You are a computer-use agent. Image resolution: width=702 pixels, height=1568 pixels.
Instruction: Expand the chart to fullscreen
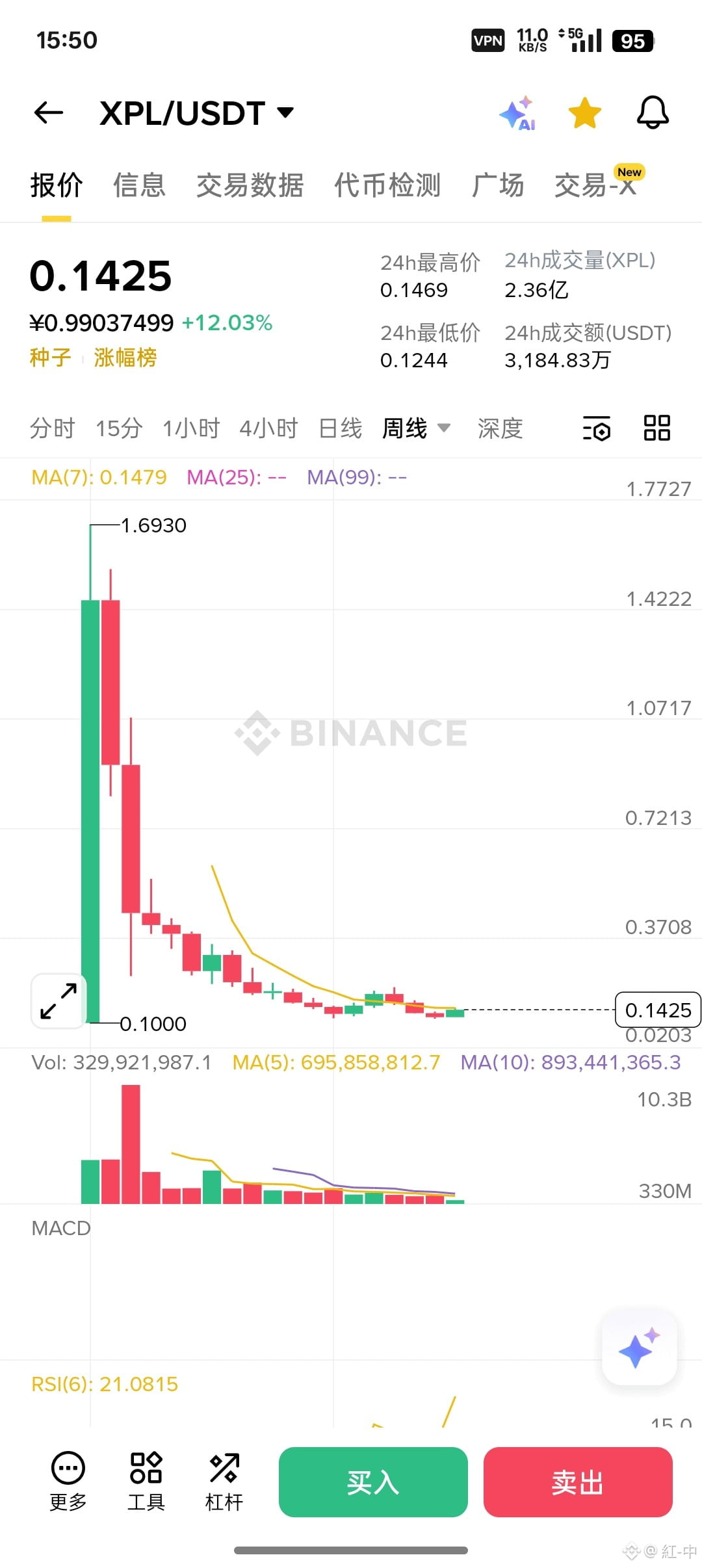(x=58, y=1001)
